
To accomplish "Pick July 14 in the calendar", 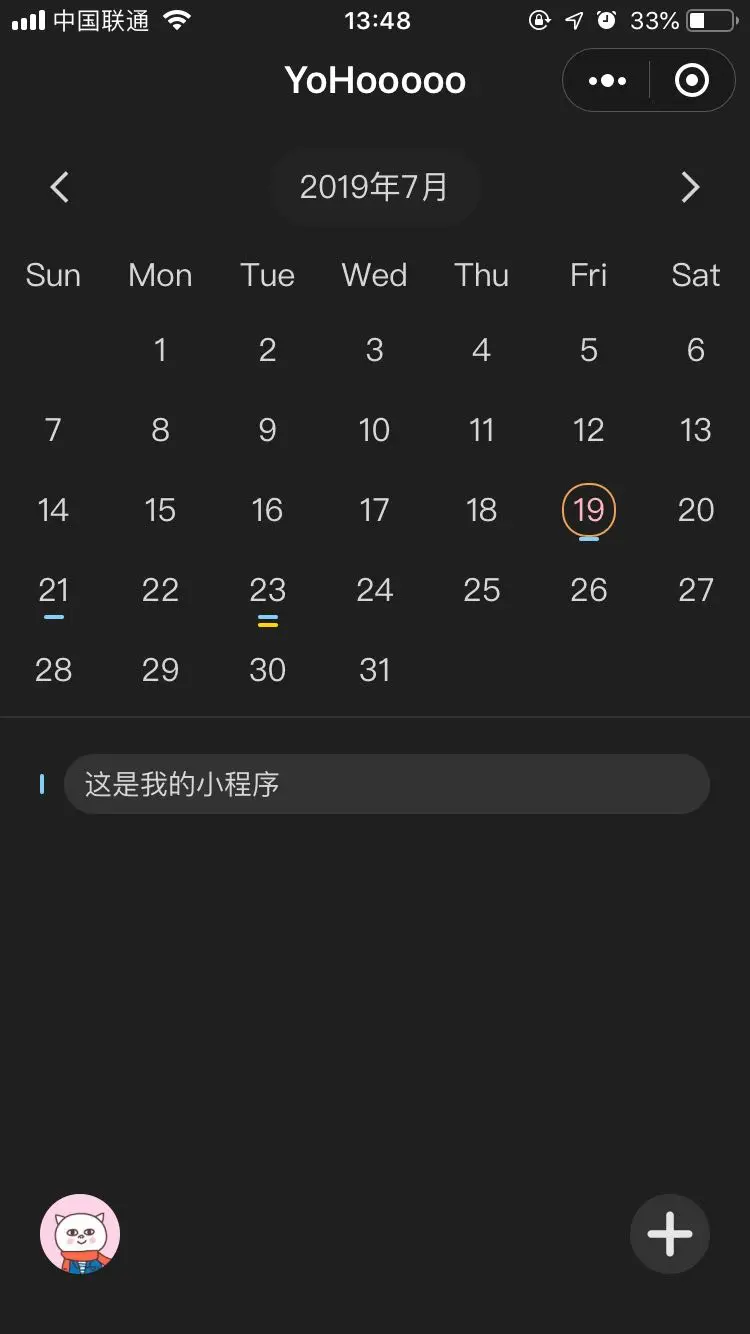I will (x=53, y=510).
